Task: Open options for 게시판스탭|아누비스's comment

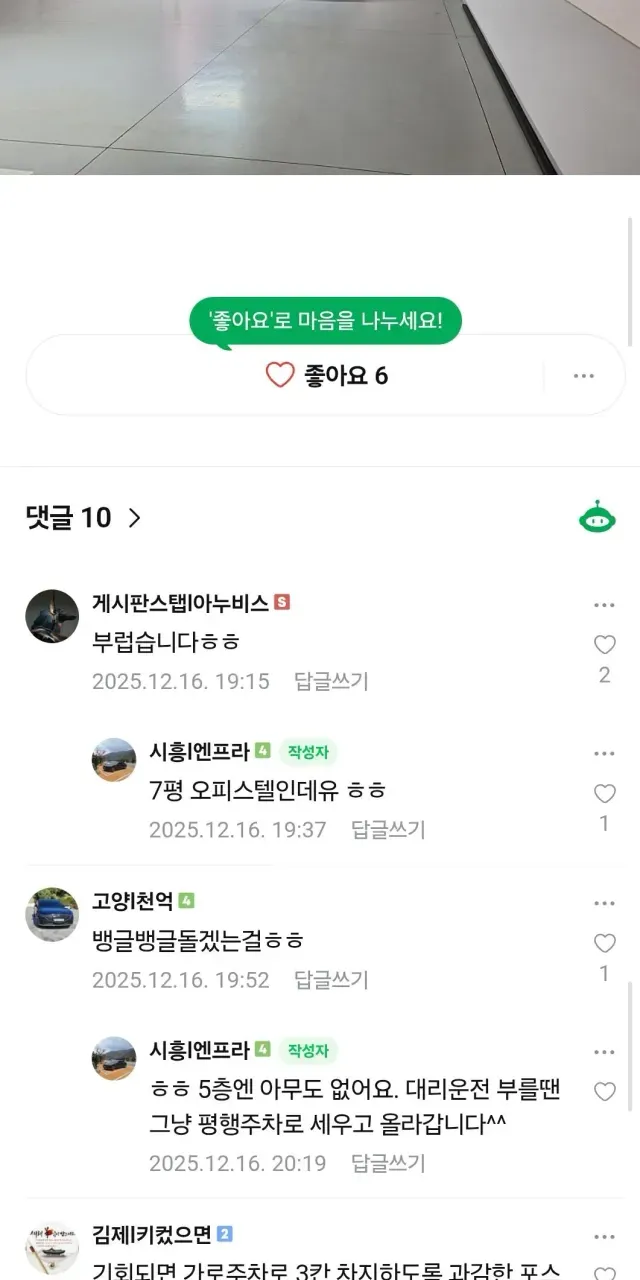Action: pyautogui.click(x=604, y=605)
